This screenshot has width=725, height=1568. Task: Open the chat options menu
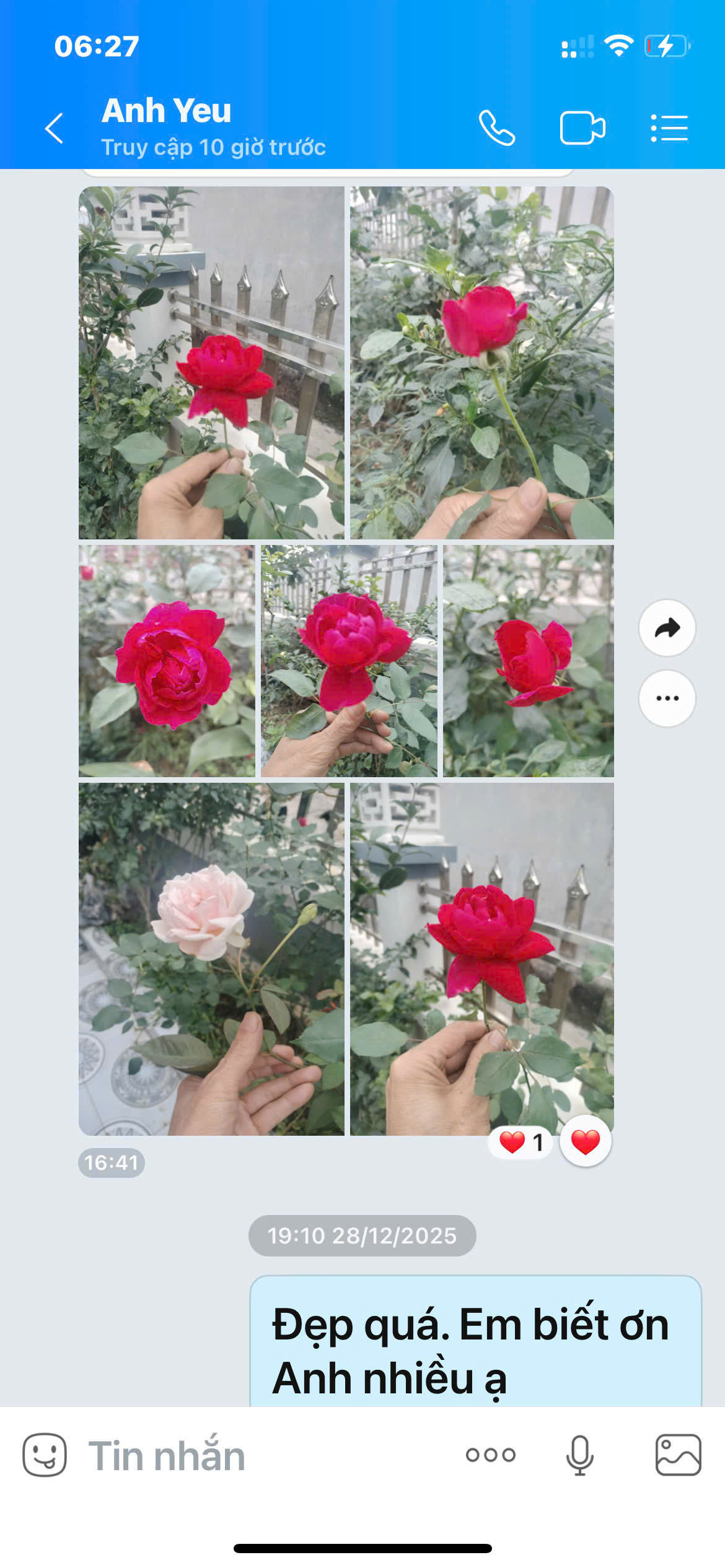point(669,128)
